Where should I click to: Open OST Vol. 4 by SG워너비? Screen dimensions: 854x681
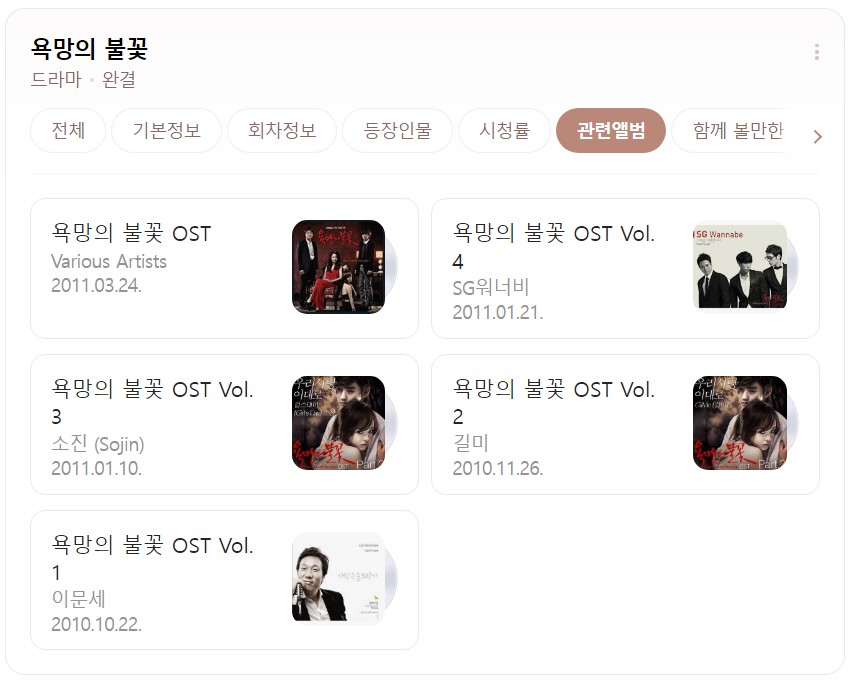pyautogui.click(x=625, y=268)
